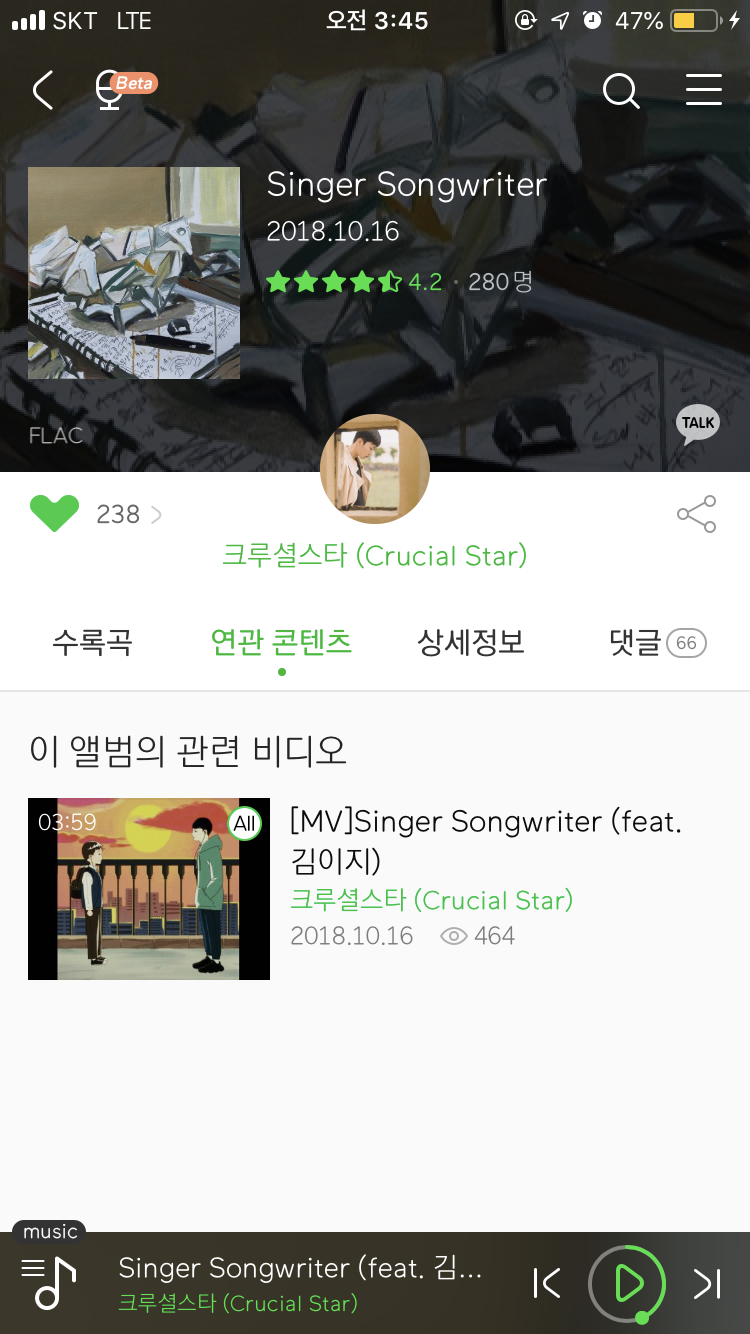Open the playlist icon in the mini player
Viewport: 750px width, 1334px height.
click(48, 1283)
